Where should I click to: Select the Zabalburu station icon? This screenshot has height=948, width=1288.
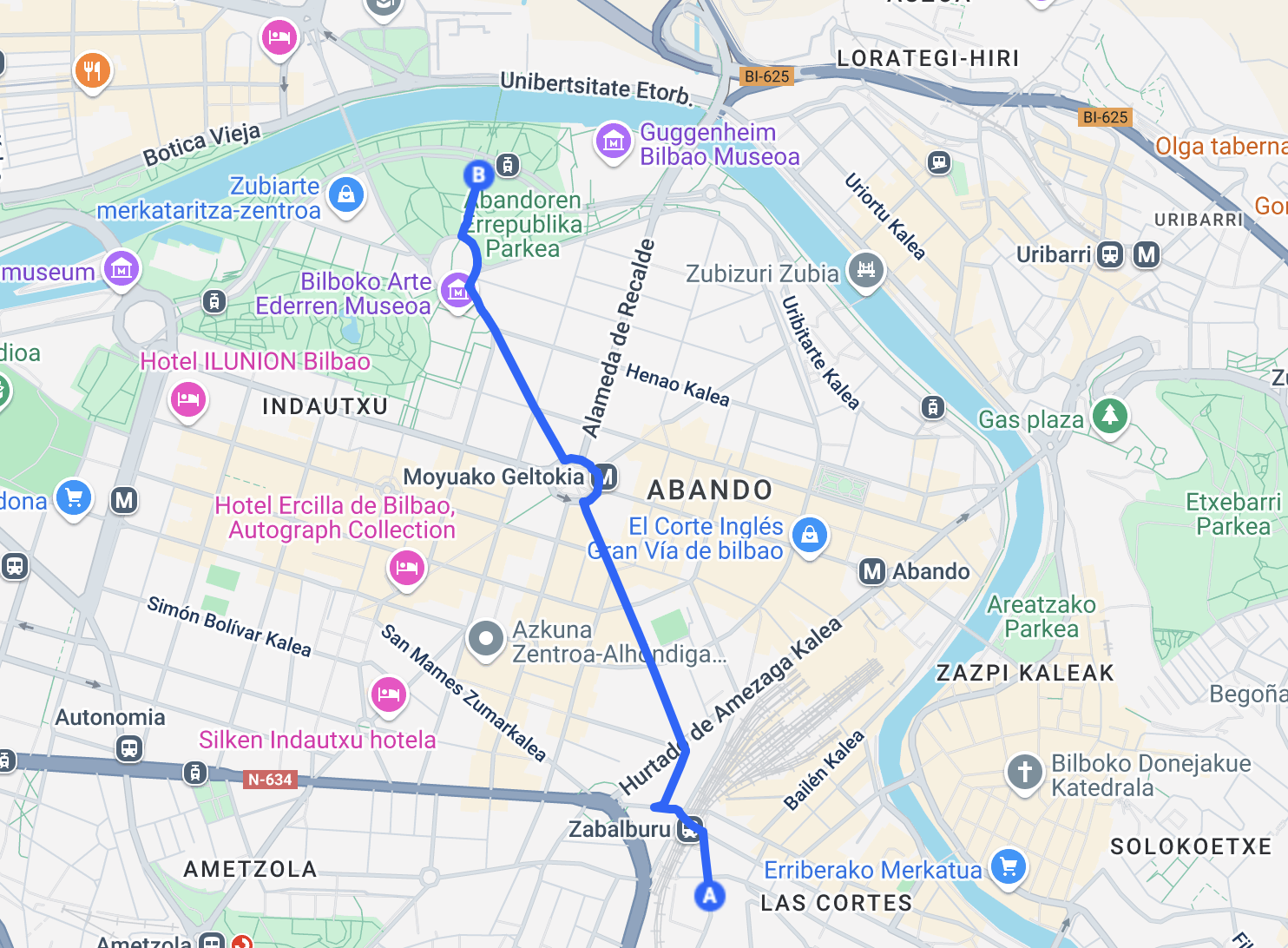click(x=689, y=829)
